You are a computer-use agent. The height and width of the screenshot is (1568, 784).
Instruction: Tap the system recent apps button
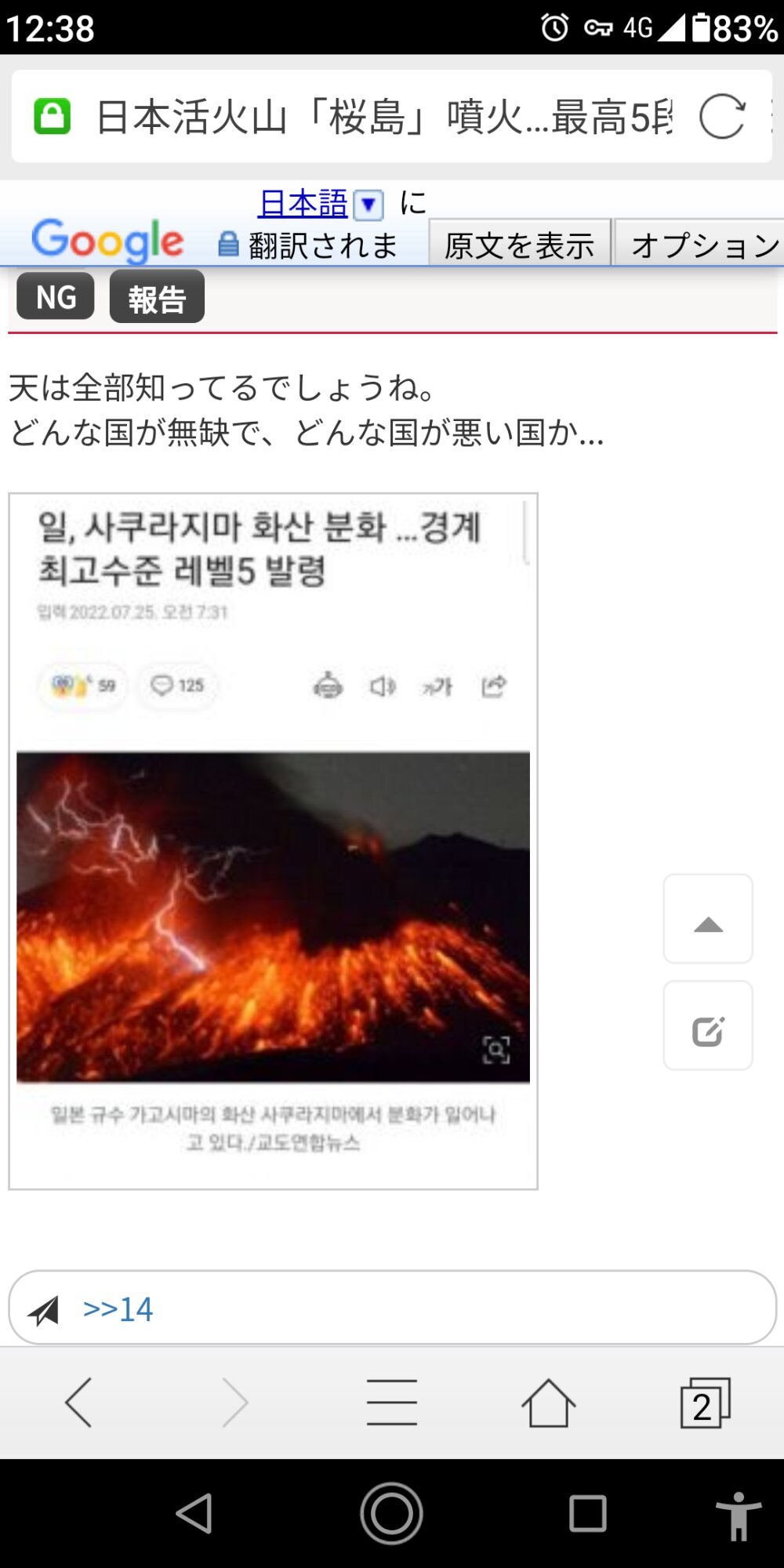point(587,1513)
